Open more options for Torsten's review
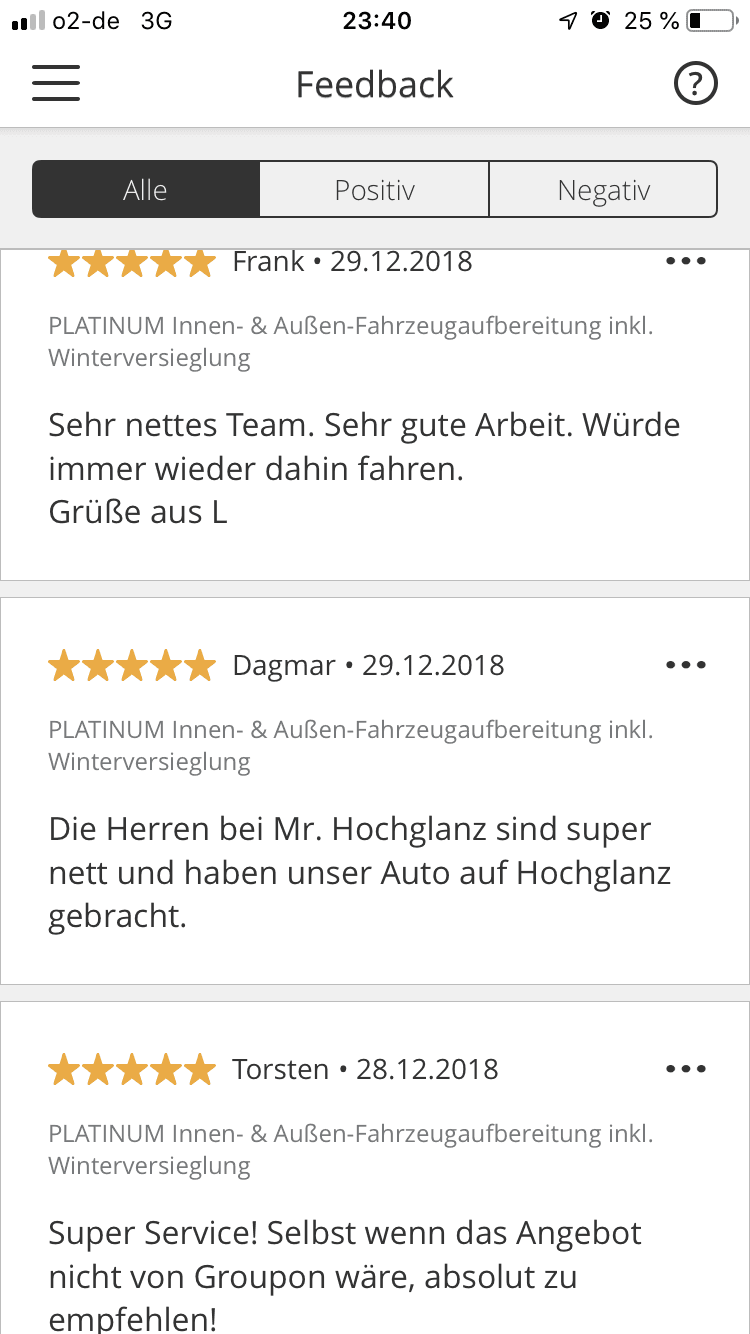This screenshot has height=1334, width=750. coord(685,1069)
